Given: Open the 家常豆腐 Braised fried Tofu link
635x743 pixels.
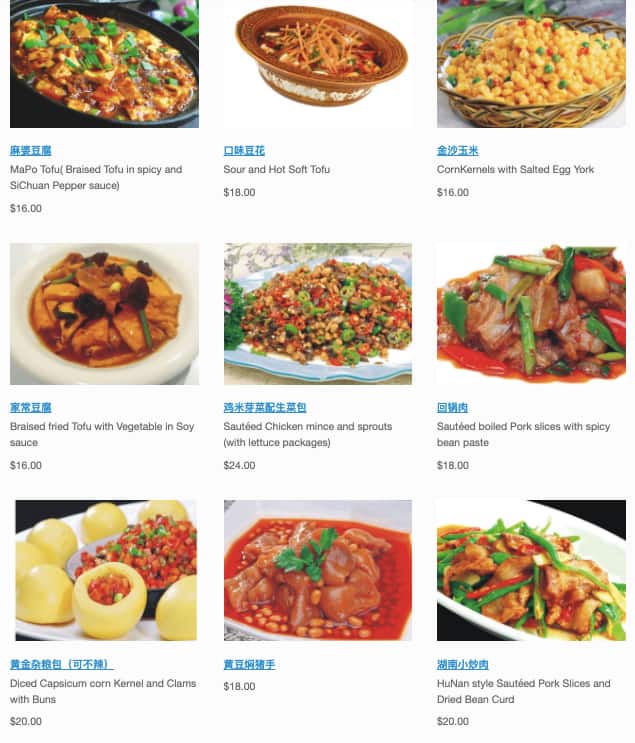Looking at the screenshot, I should coord(31,408).
